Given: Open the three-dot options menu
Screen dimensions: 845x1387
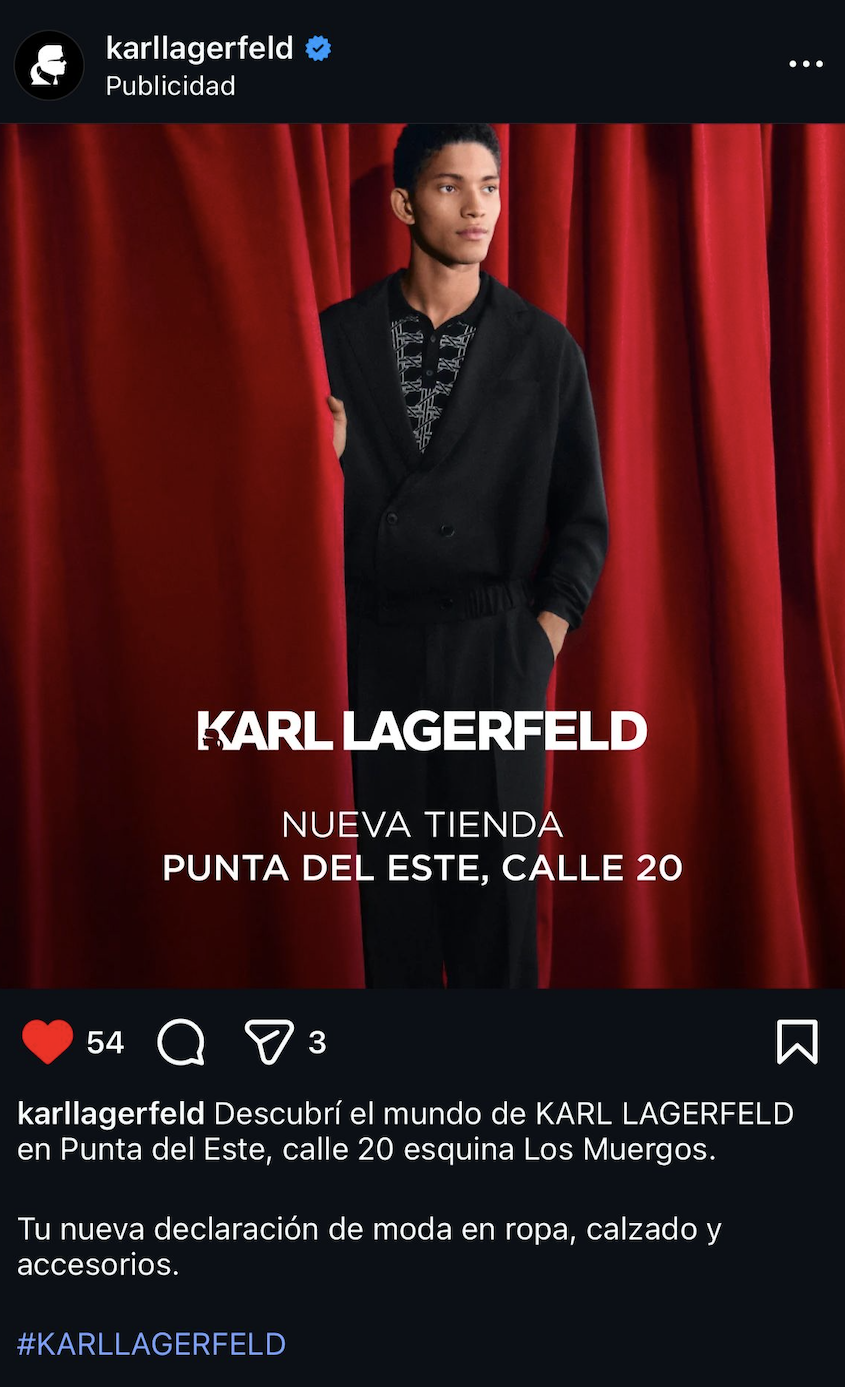Looking at the screenshot, I should [x=805, y=64].
